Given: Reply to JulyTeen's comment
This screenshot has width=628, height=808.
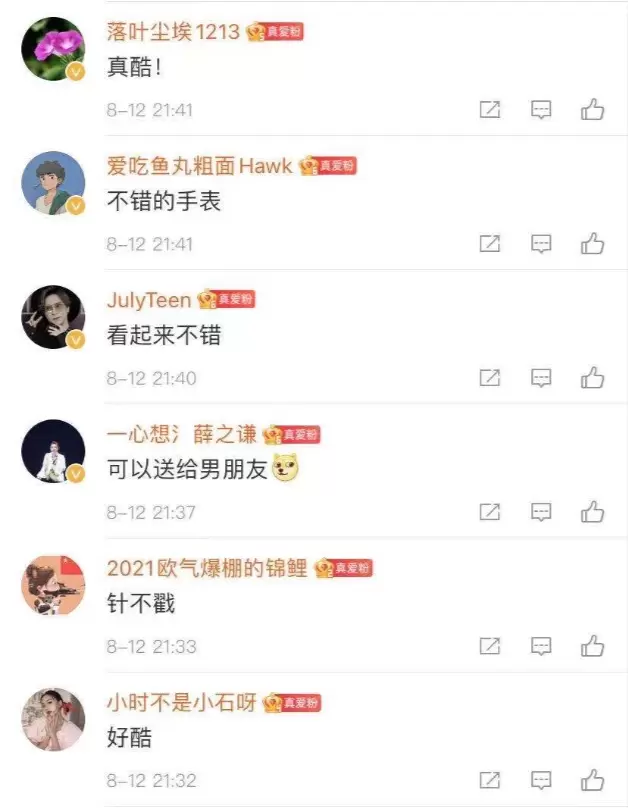Looking at the screenshot, I should (541, 377).
